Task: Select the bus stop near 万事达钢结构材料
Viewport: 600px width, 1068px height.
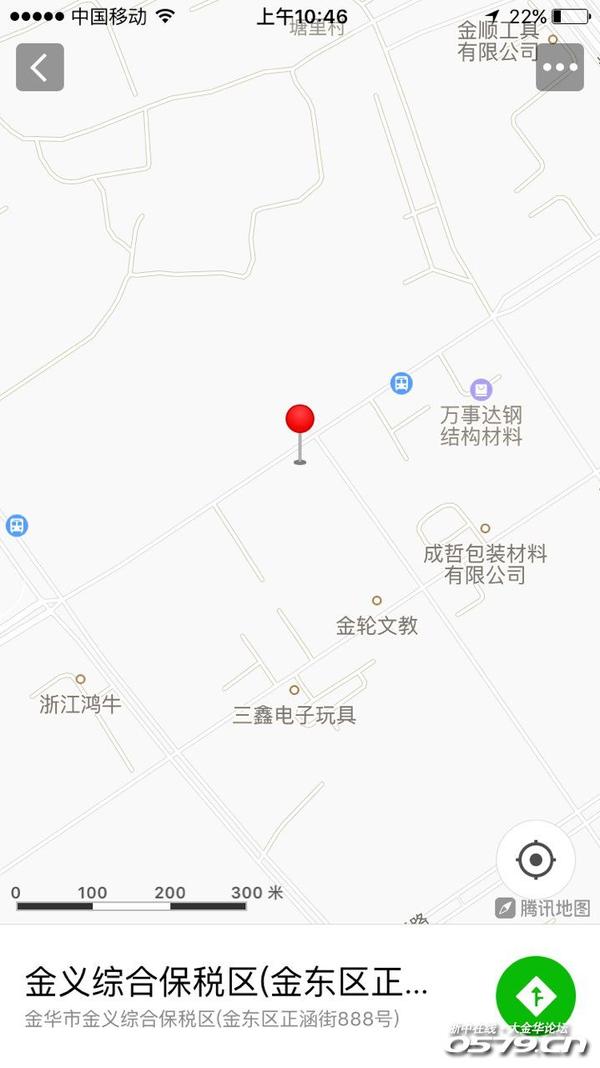Action: coord(401,383)
